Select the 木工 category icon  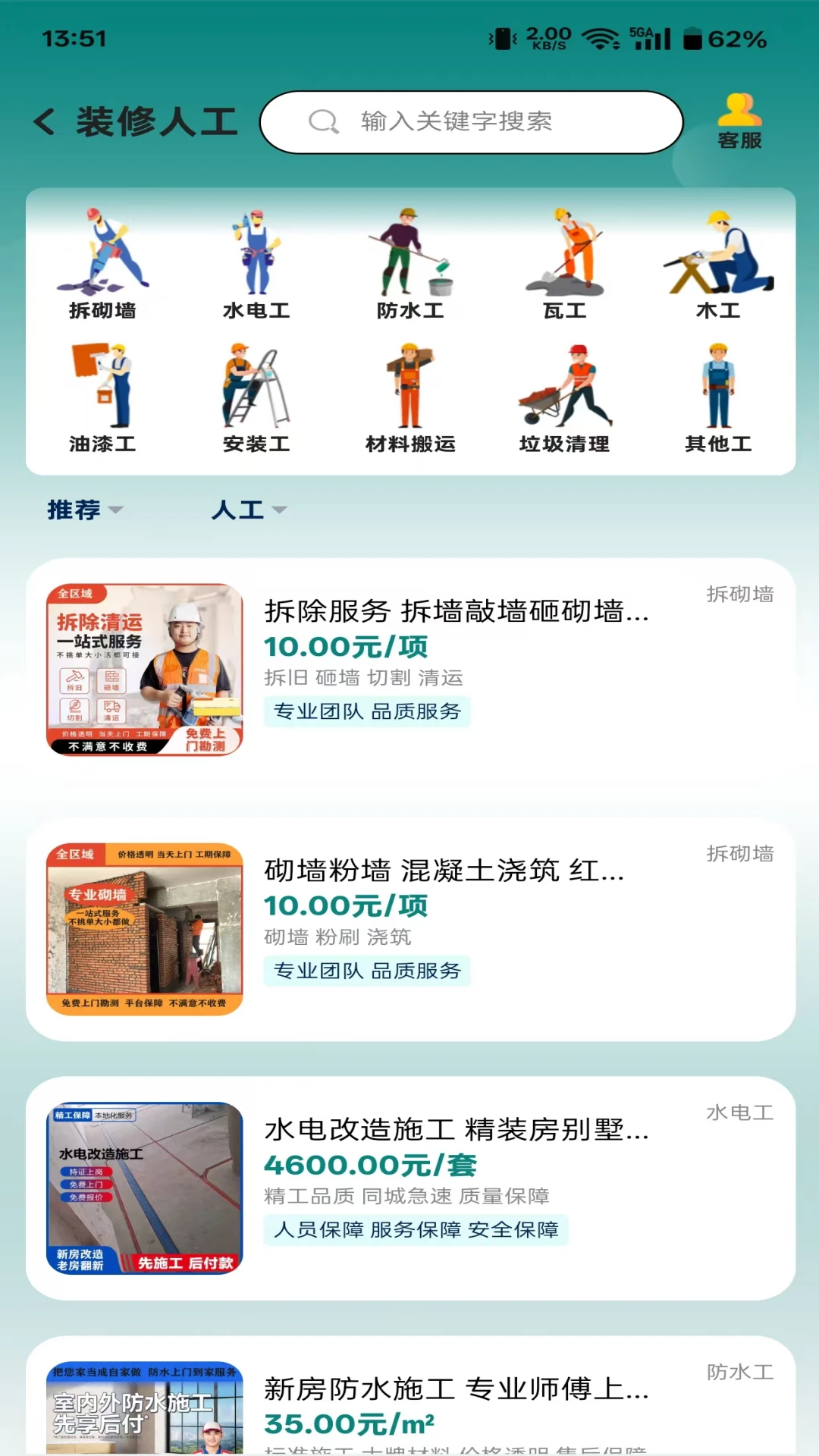point(718,262)
